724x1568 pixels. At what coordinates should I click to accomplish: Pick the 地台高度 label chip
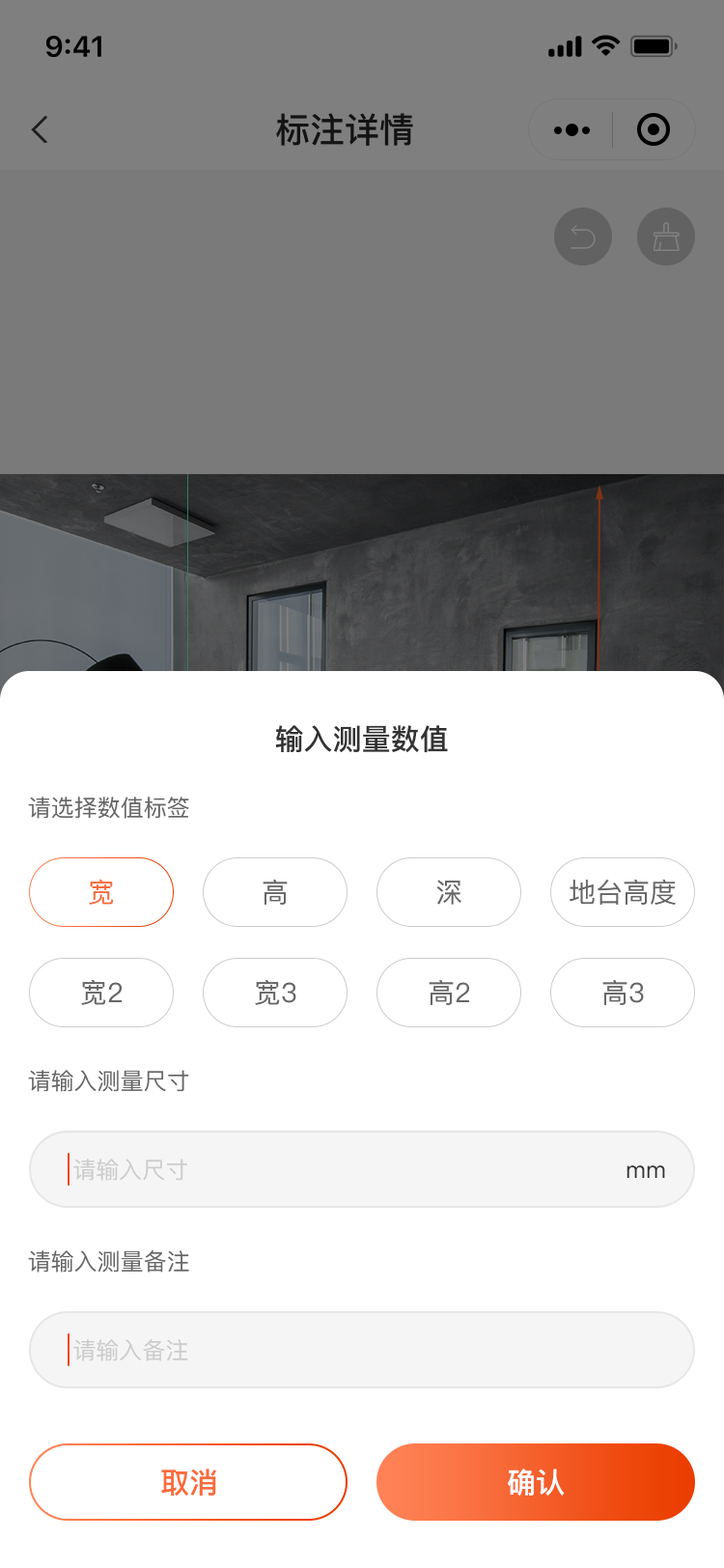tap(623, 892)
